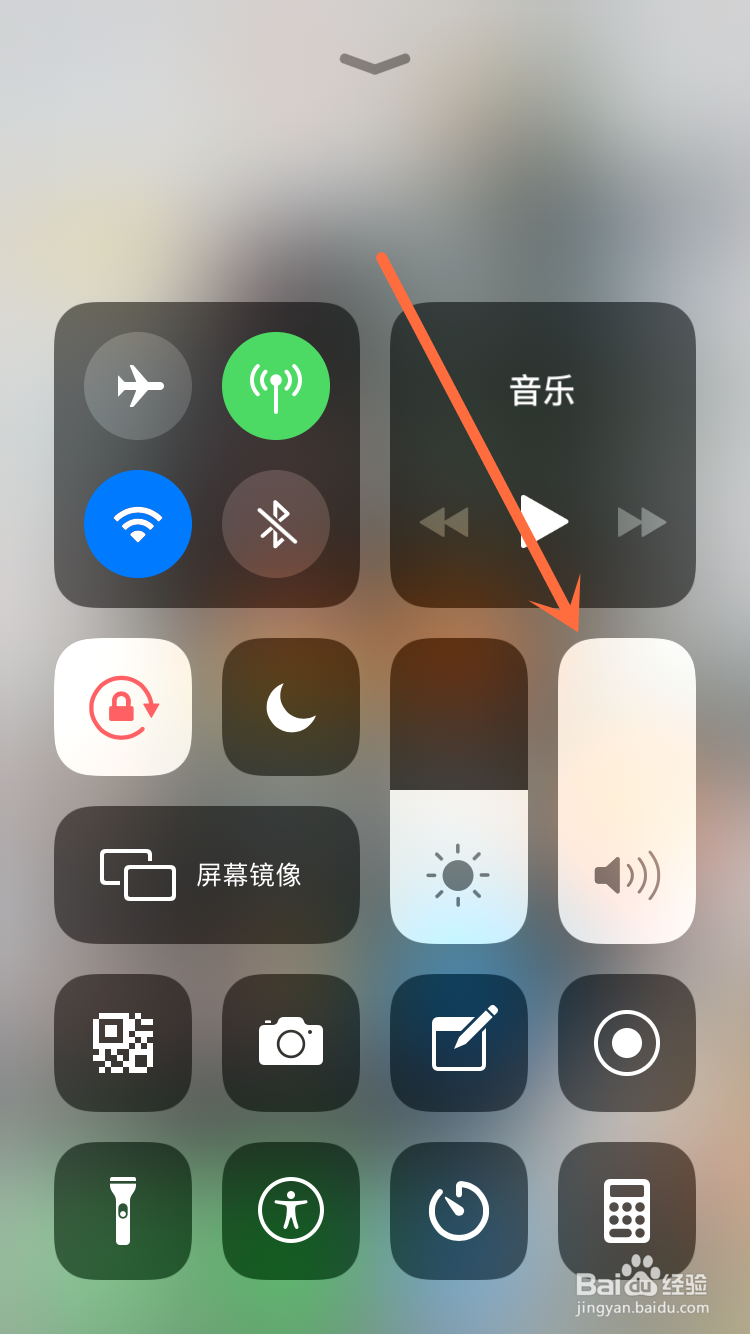Play the current music track
Viewport: 750px width, 1334px height.
543,521
